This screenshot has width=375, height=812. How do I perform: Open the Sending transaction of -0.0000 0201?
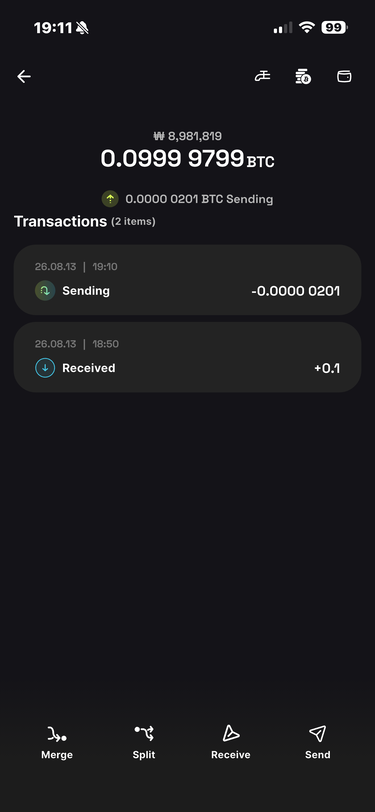coord(188,280)
